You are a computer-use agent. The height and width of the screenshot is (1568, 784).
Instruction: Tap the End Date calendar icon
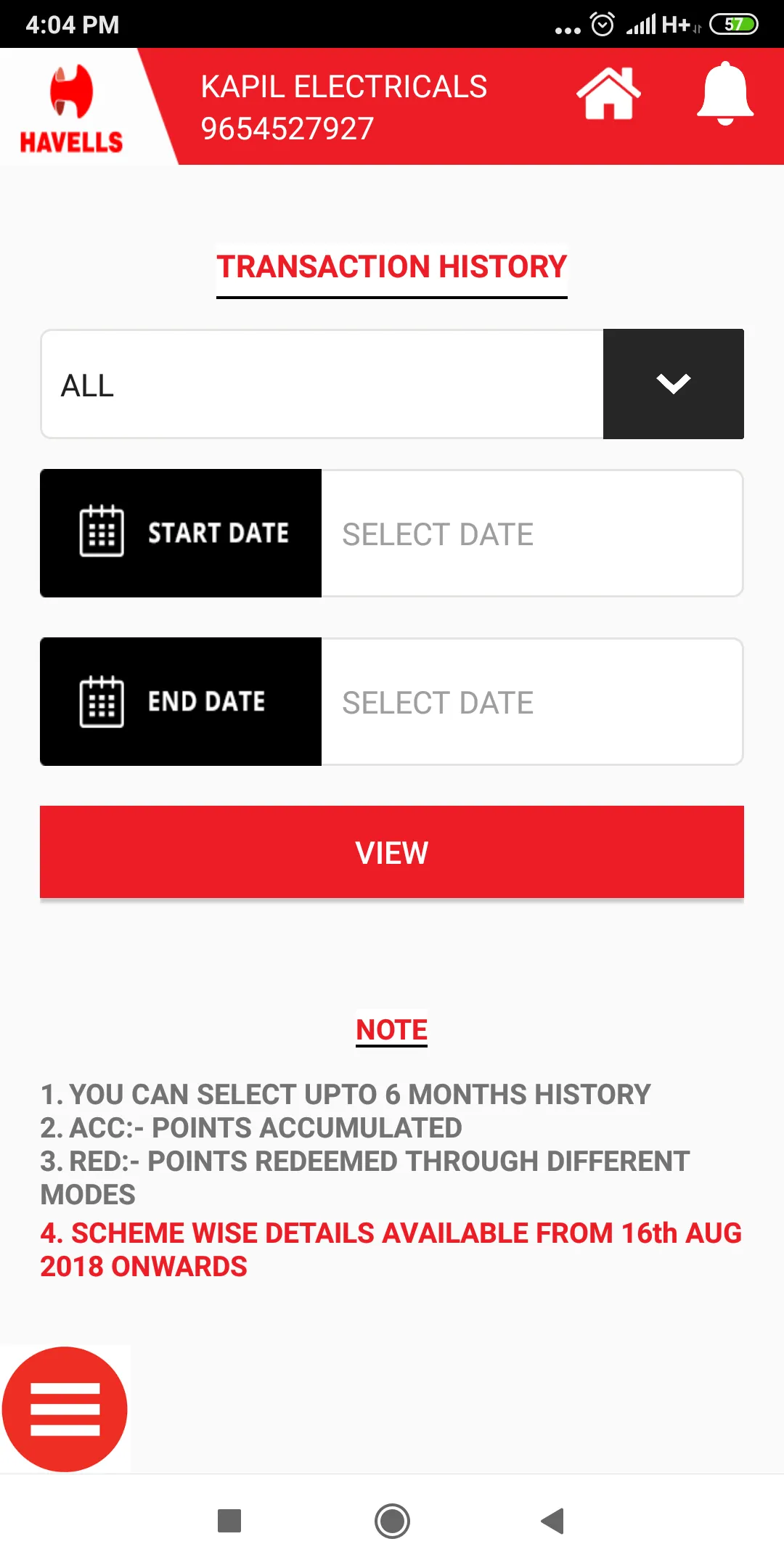click(x=102, y=702)
